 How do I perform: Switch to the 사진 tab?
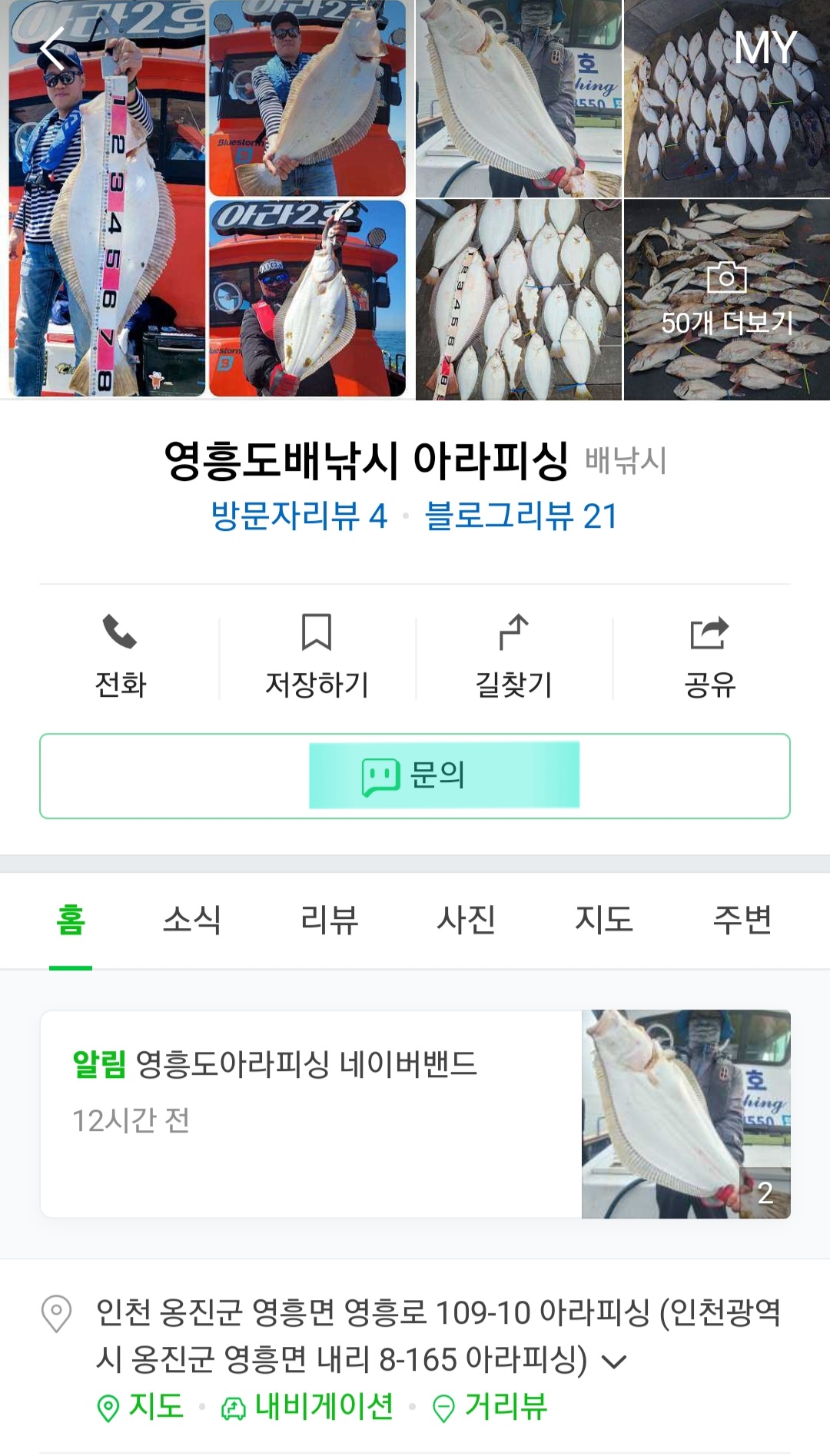click(466, 920)
